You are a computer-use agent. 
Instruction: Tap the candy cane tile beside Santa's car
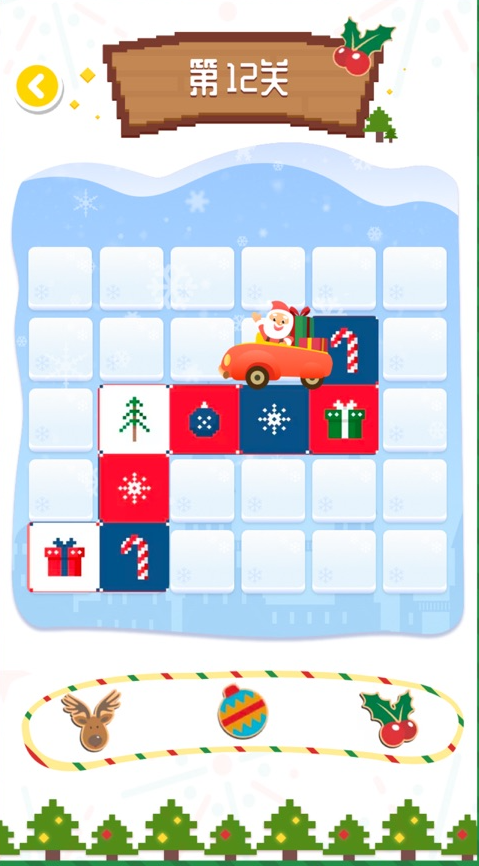[347, 350]
